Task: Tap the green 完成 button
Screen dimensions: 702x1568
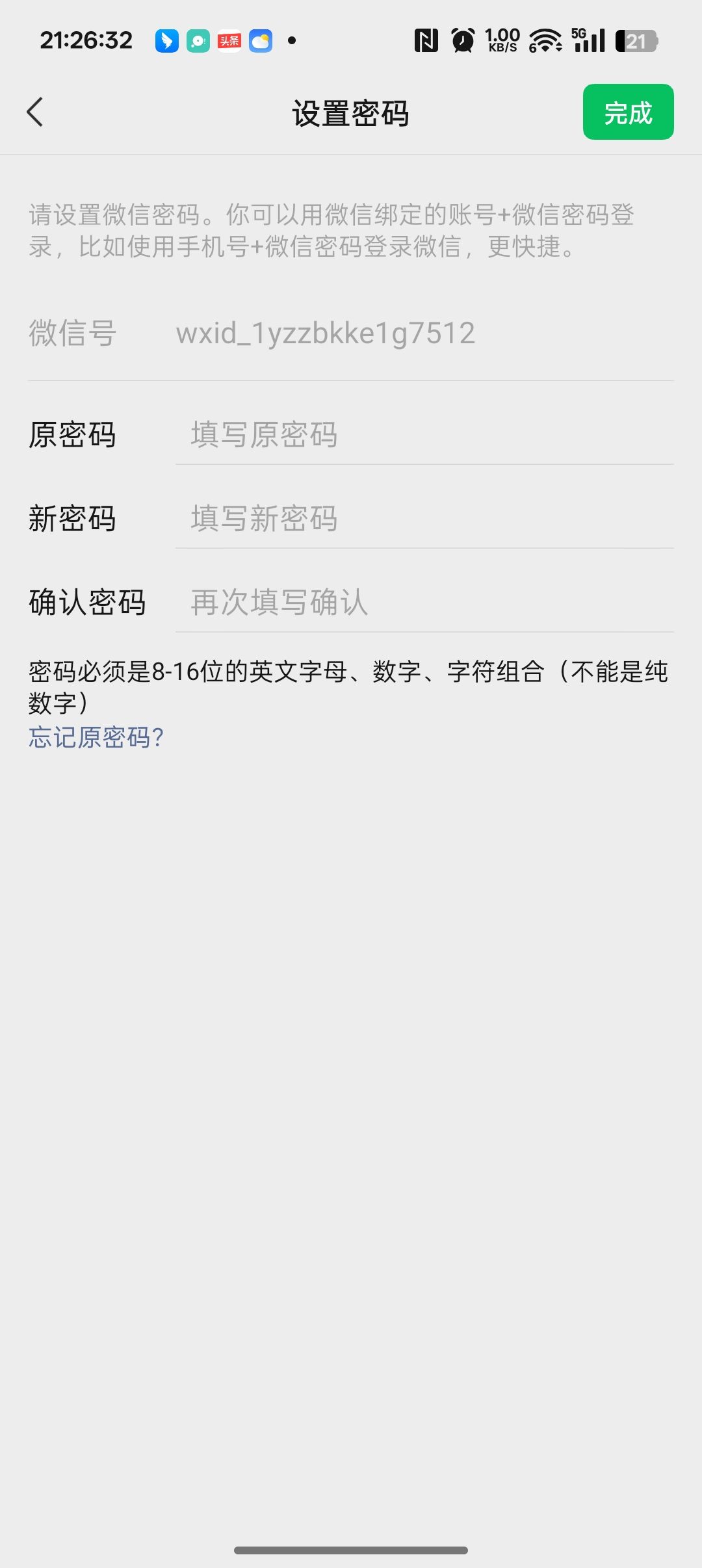Action: (627, 112)
